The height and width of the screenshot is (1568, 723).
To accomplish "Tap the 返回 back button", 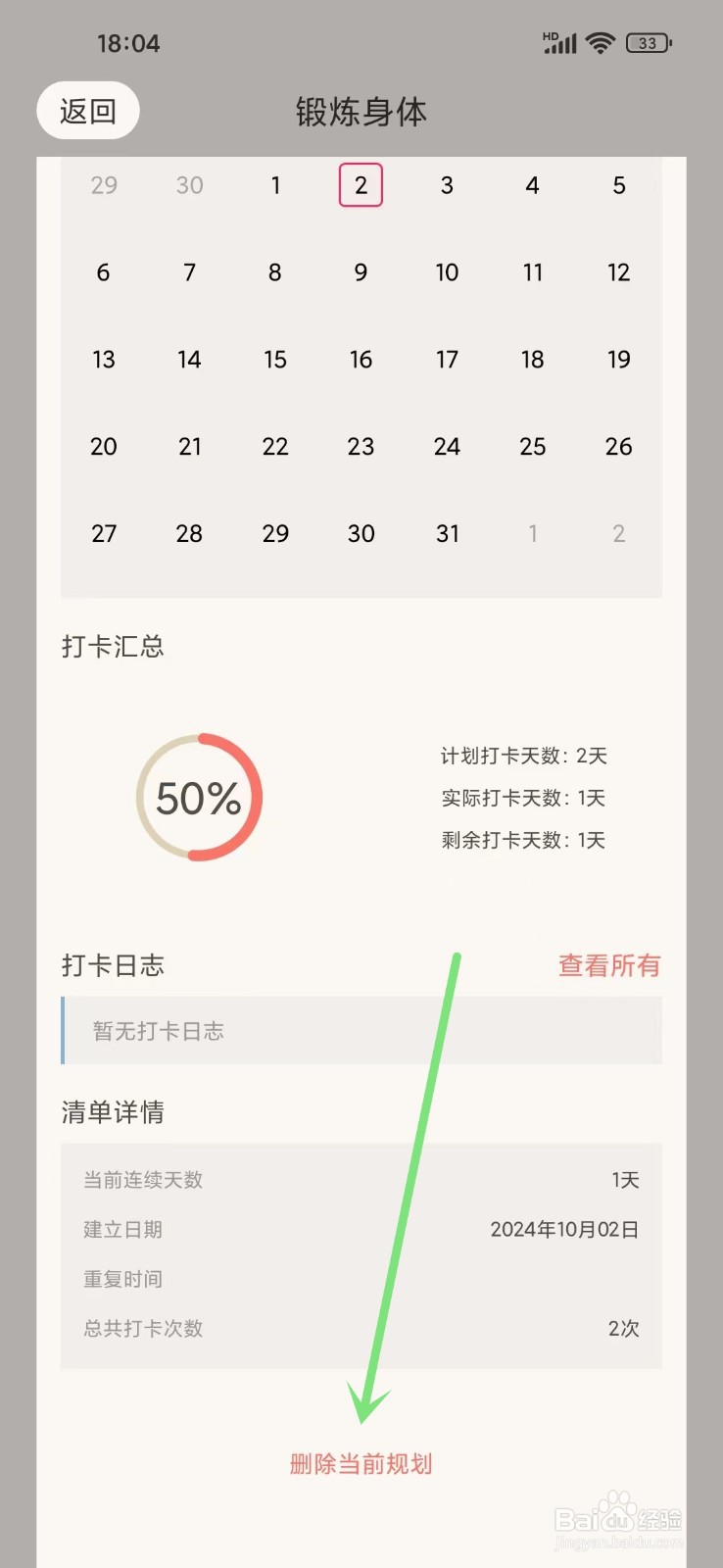I will pos(87,110).
